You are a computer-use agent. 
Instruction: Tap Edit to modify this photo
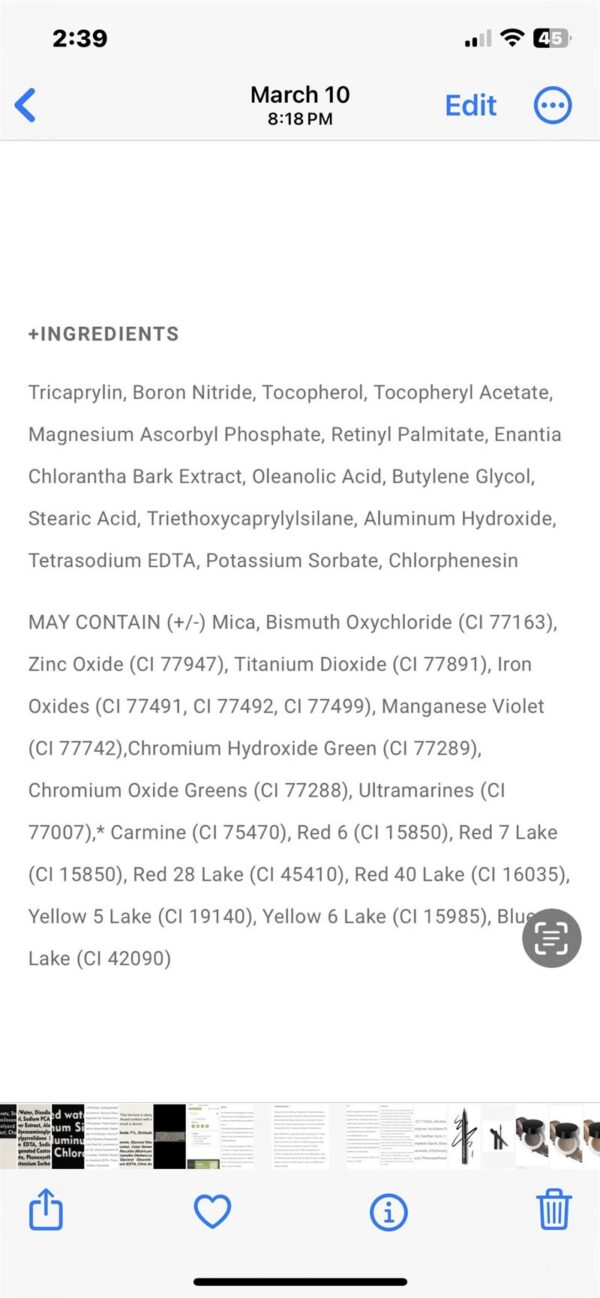click(470, 105)
